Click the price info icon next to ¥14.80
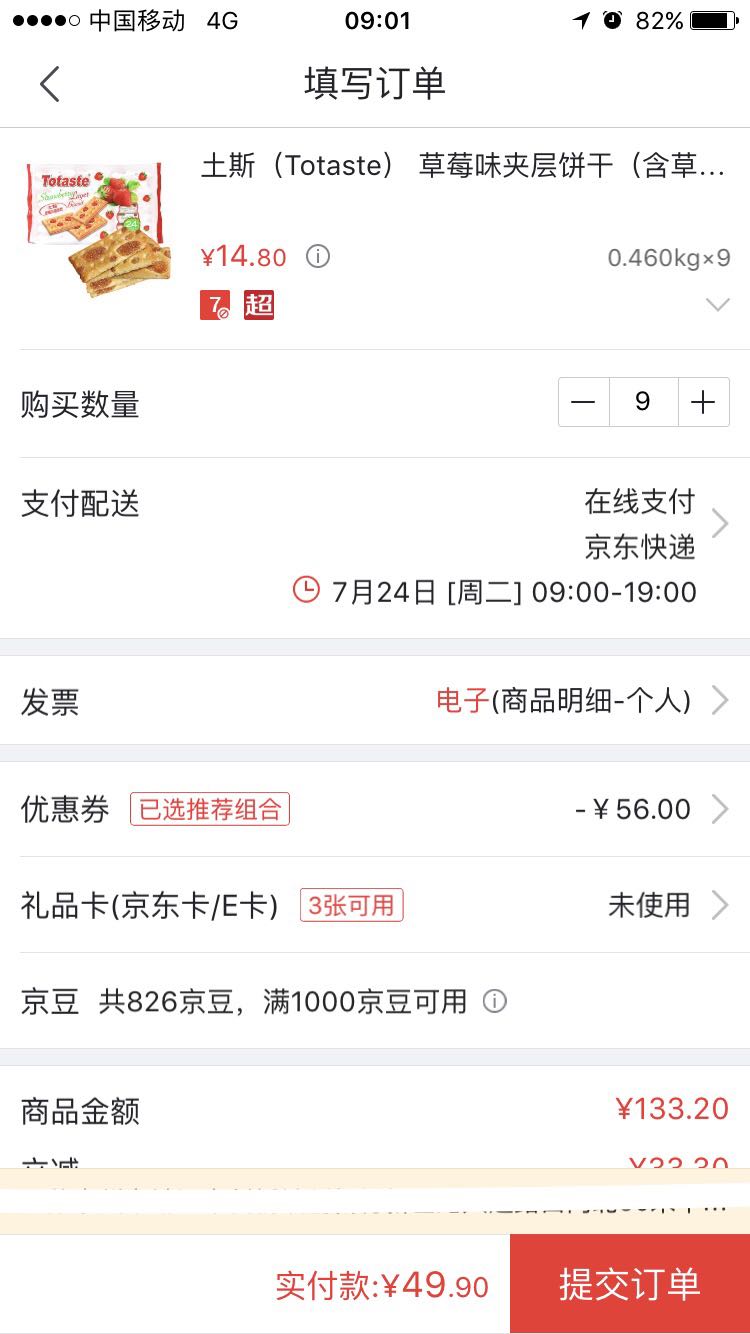750x1334 pixels. tap(317, 257)
